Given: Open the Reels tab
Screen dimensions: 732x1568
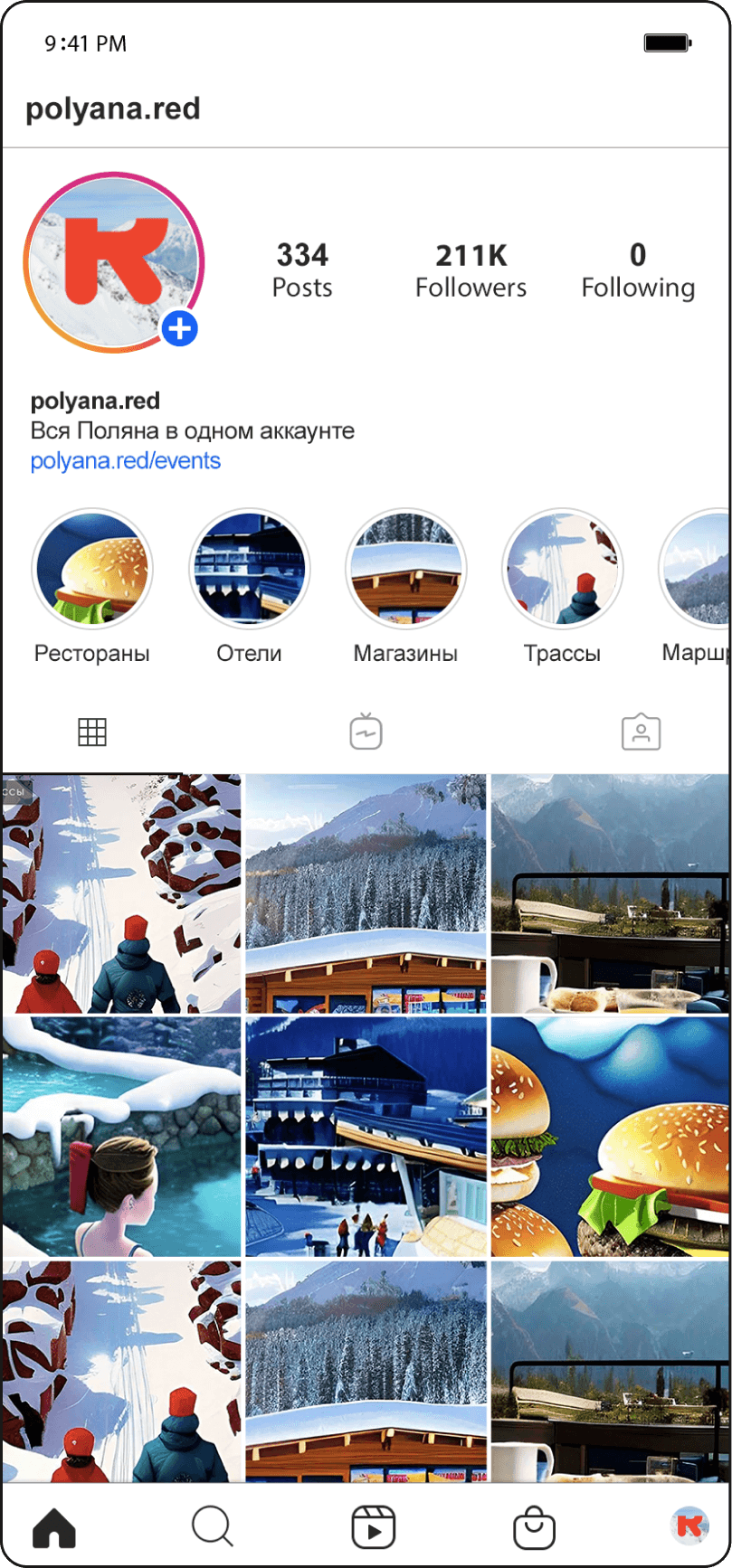Looking at the screenshot, I should (x=373, y=1527).
